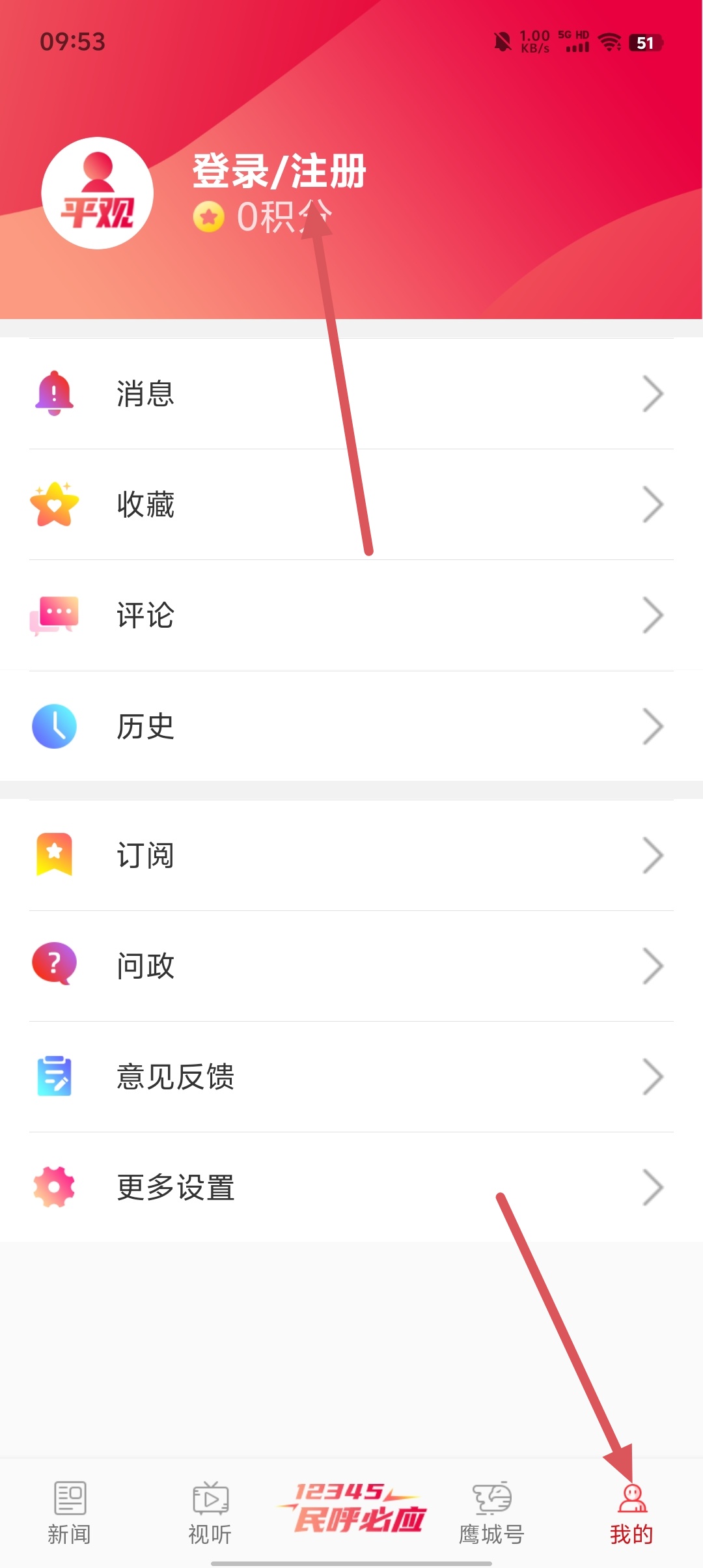This screenshot has width=703, height=1568.
Task: Open the 问政 row
Action: (351, 966)
